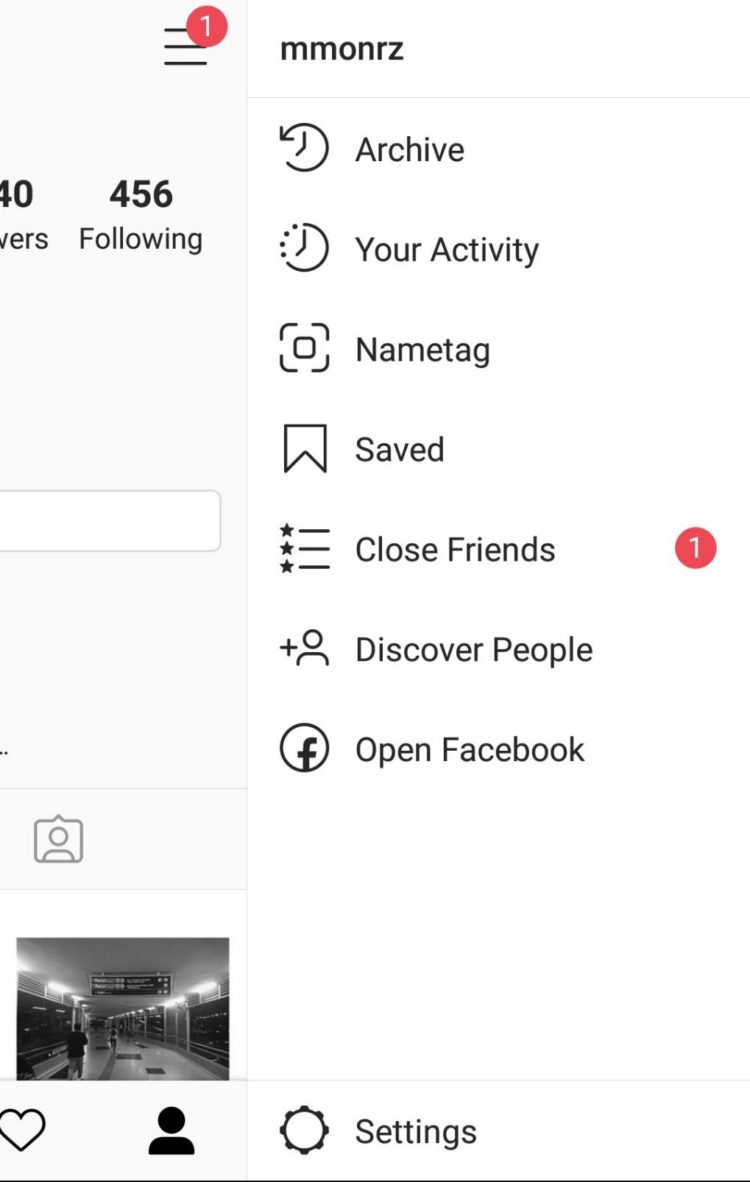This screenshot has height=1182, width=750.
Task: Open Nametag
Action: click(422, 350)
